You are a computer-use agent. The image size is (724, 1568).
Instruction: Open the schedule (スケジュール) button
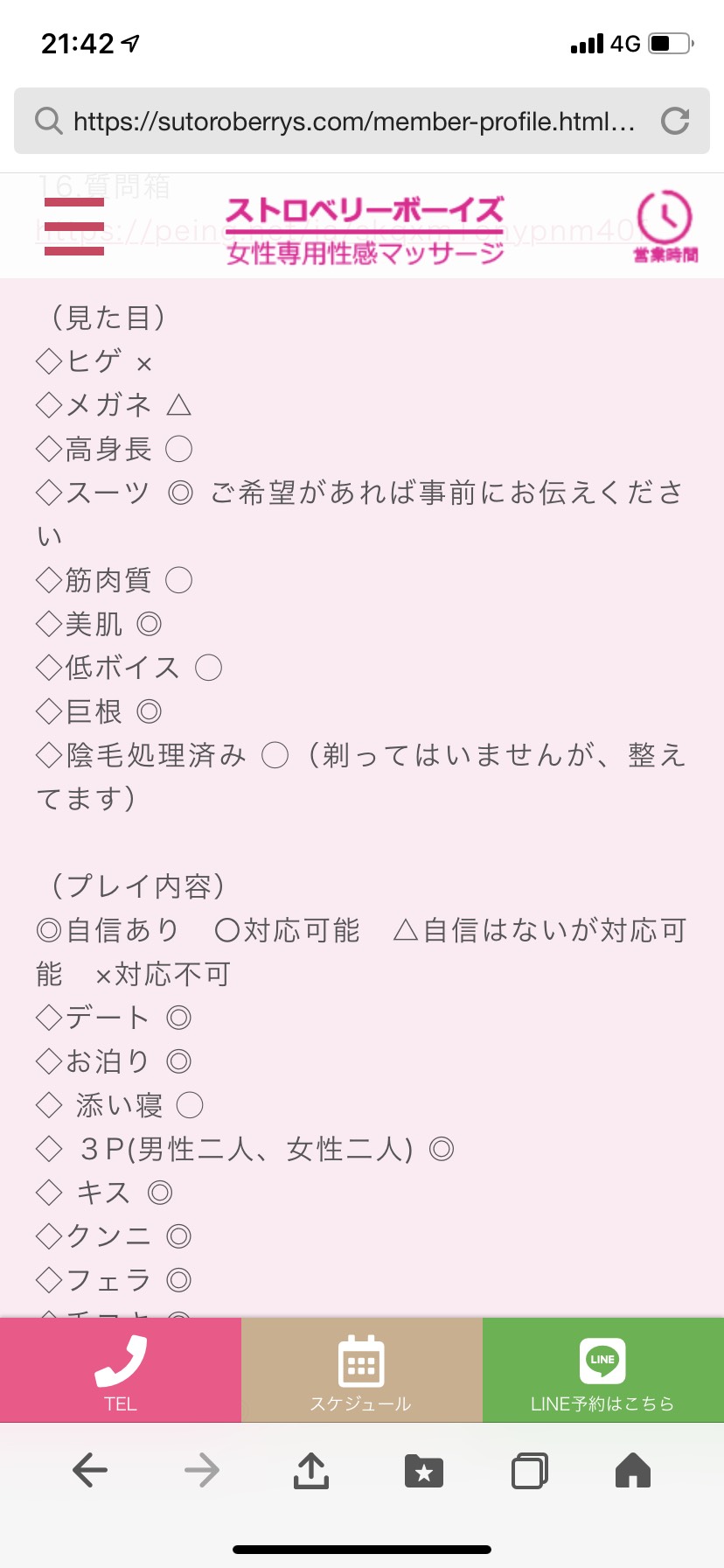point(362,1370)
